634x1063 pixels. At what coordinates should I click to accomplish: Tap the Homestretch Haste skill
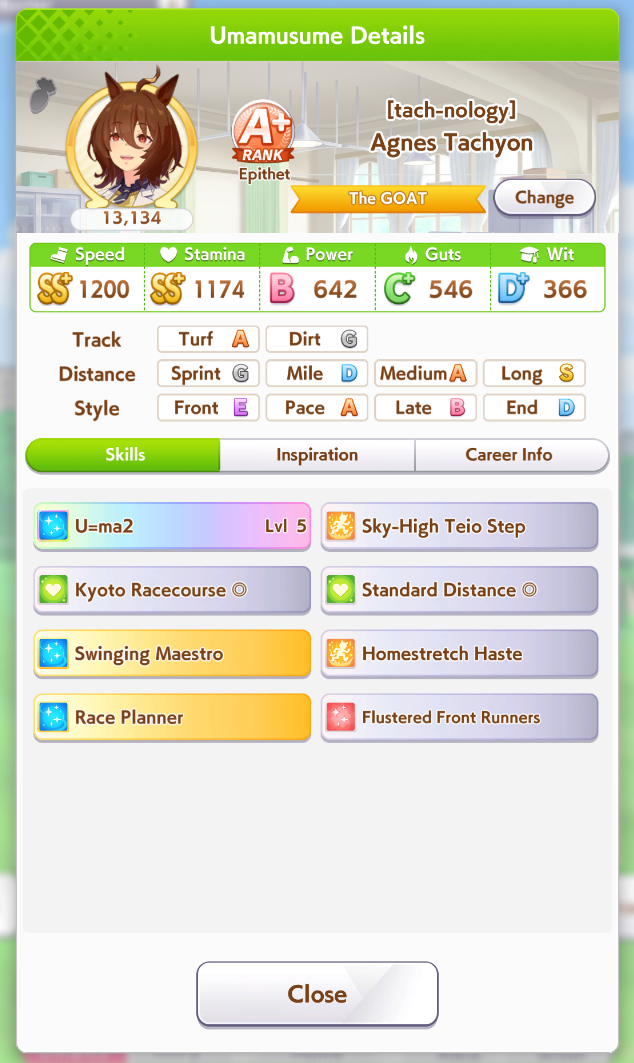click(x=459, y=654)
